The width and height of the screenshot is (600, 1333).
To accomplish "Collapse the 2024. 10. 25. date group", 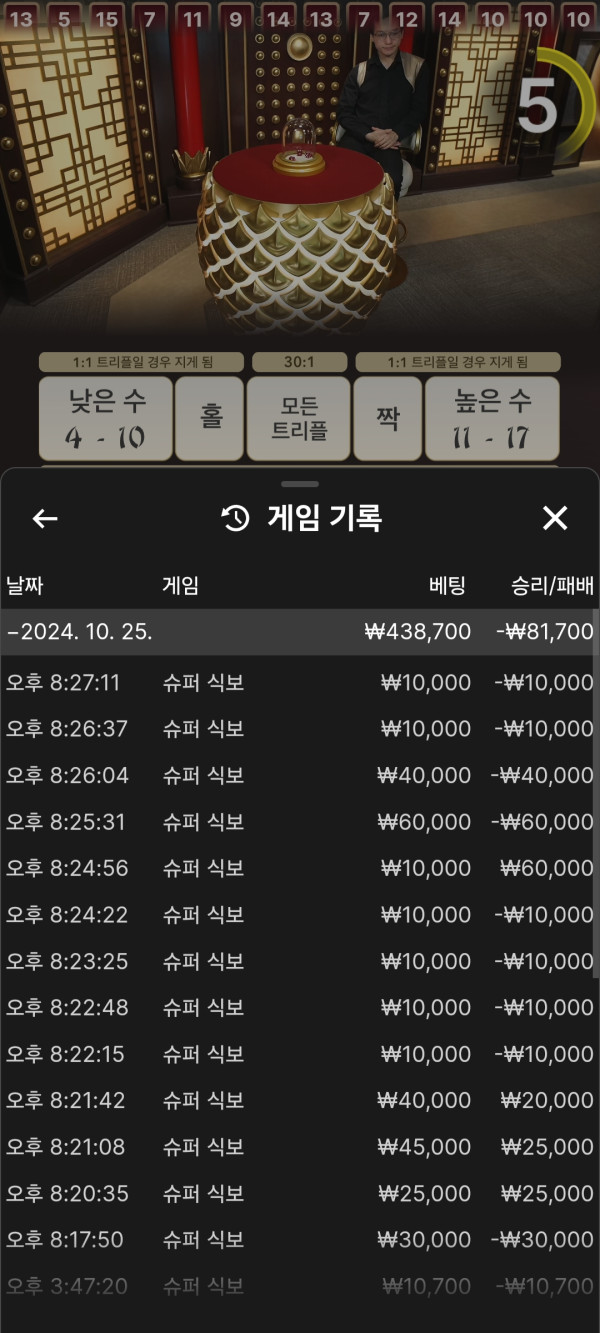I will [x=298, y=632].
